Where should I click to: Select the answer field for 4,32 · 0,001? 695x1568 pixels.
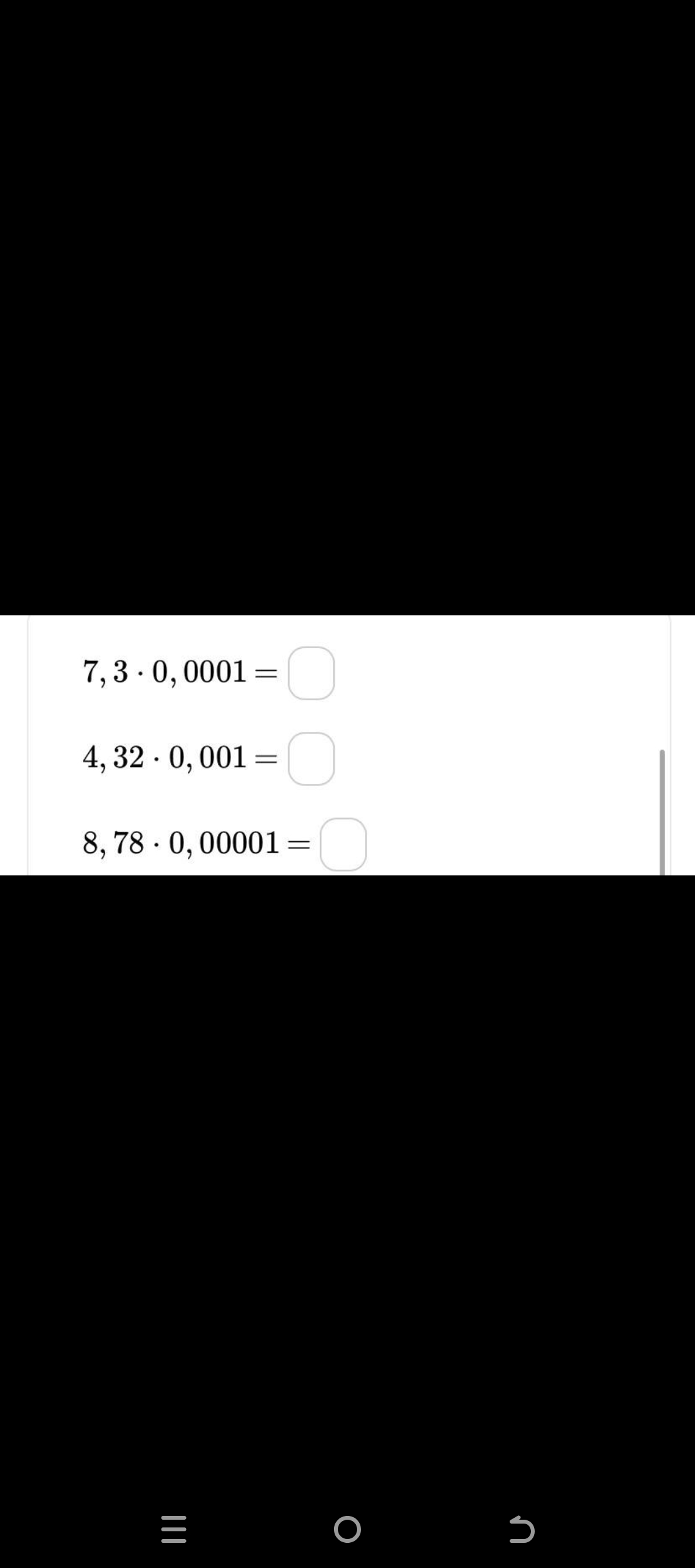tap(311, 759)
